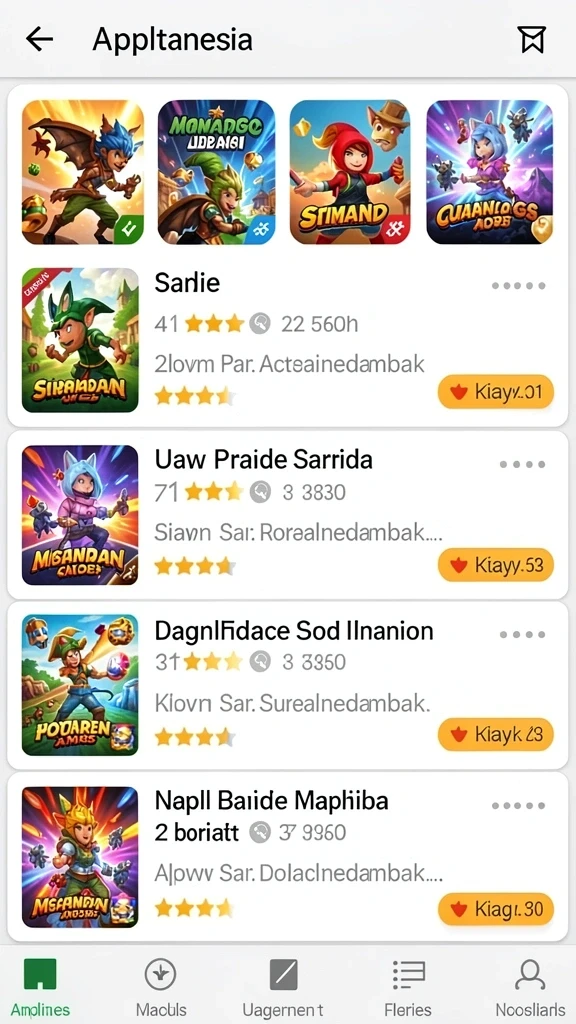The image size is (576, 1024).
Task: Tap the Kiagı.30 button
Action: tap(496, 909)
